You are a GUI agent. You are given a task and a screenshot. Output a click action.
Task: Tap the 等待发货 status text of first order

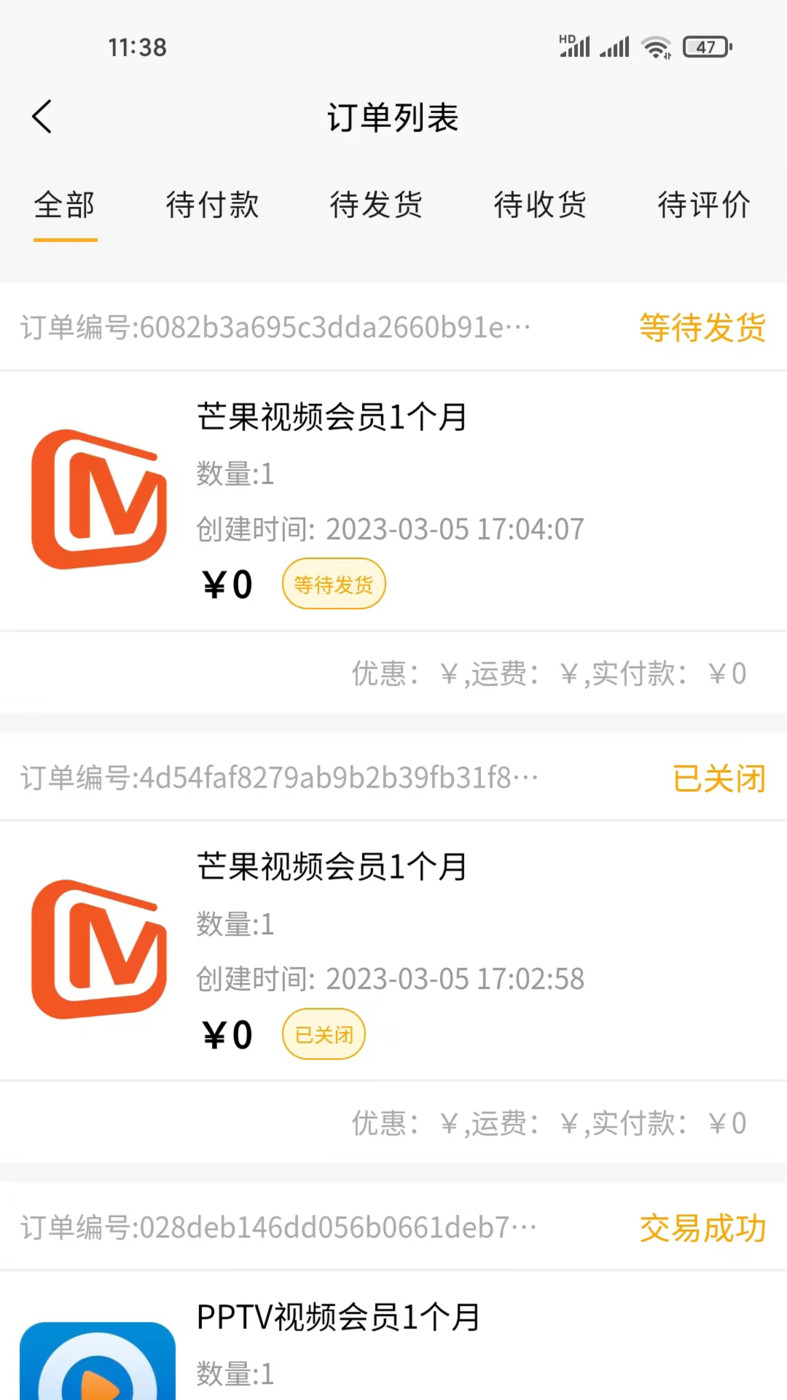[702, 328]
